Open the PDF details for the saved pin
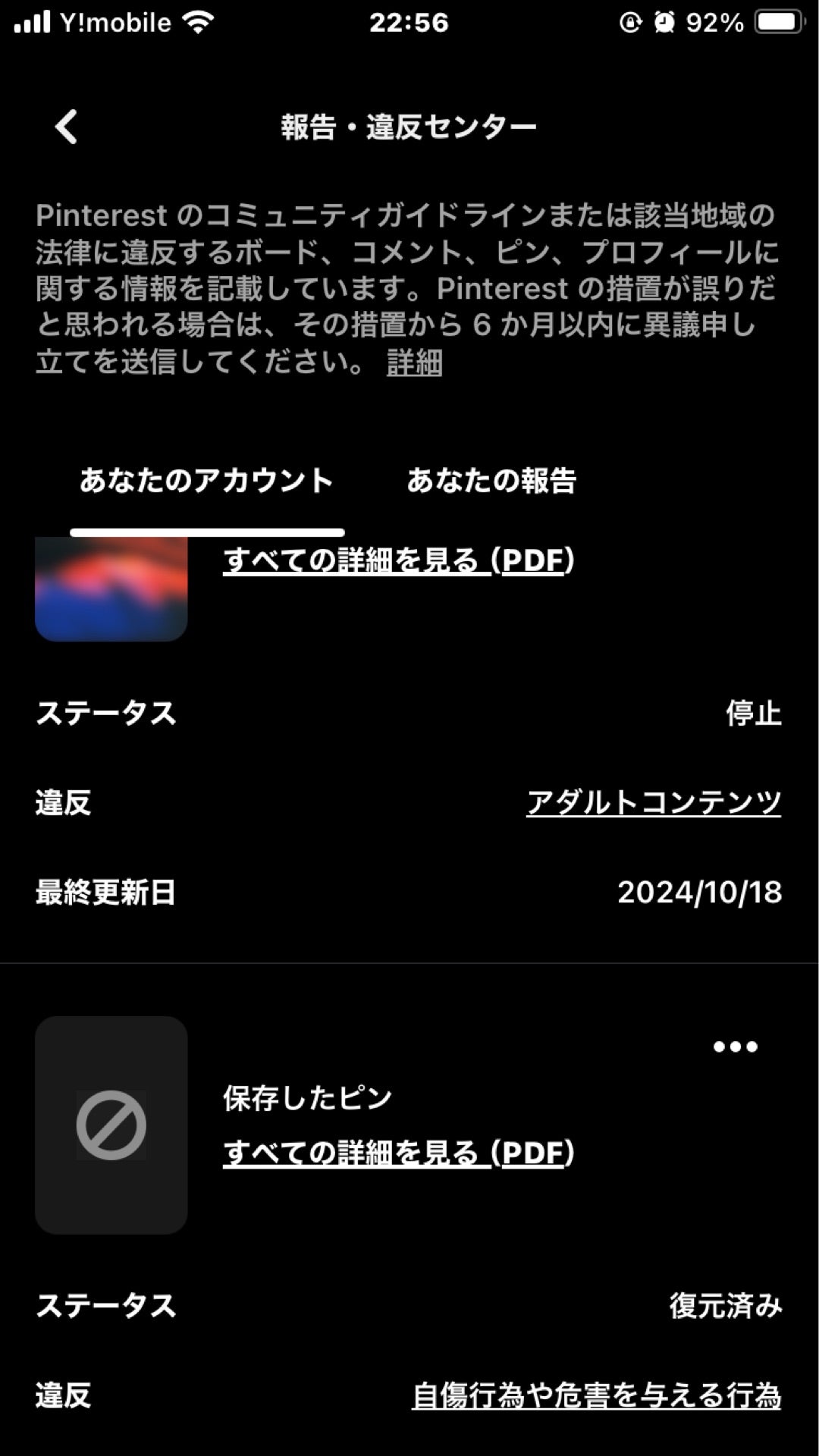Screen dimensions: 819x1456 [399, 1151]
